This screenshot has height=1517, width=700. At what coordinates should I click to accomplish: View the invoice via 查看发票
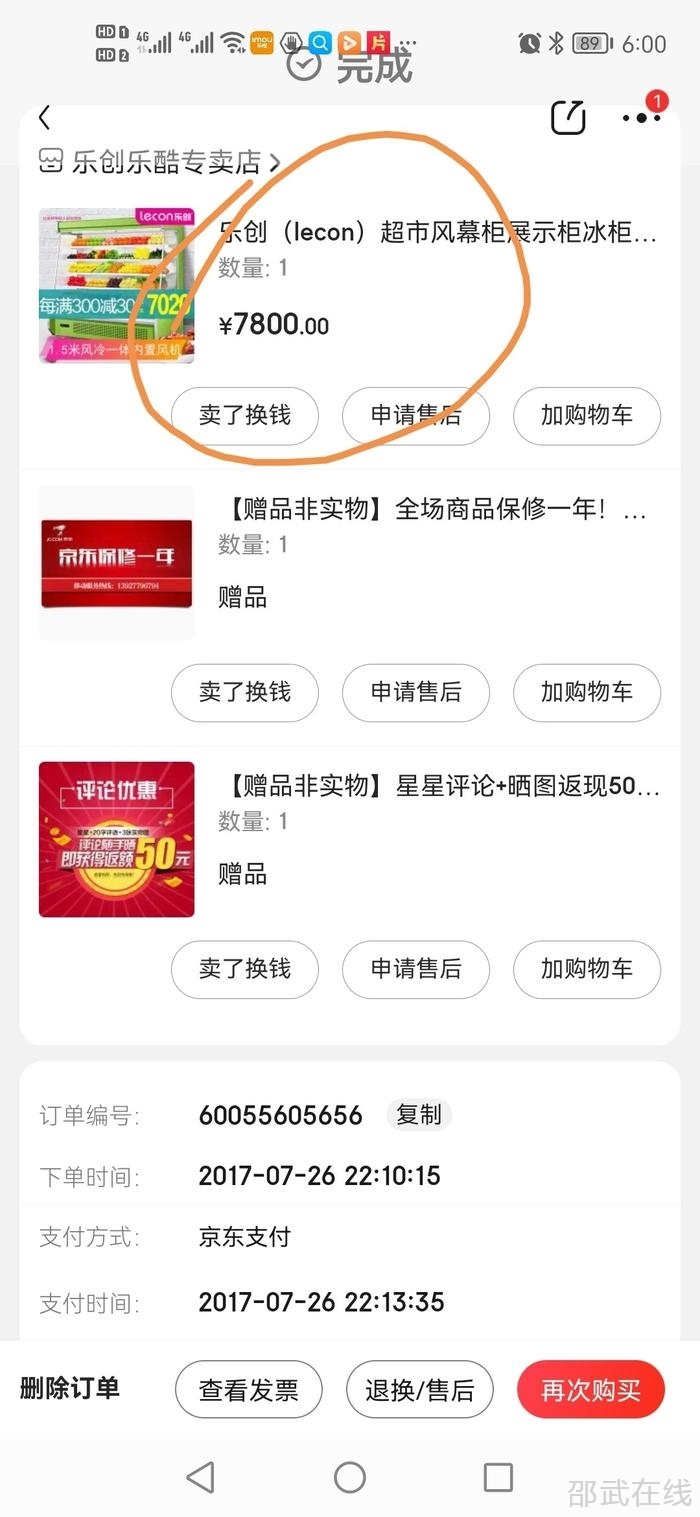click(x=249, y=1390)
